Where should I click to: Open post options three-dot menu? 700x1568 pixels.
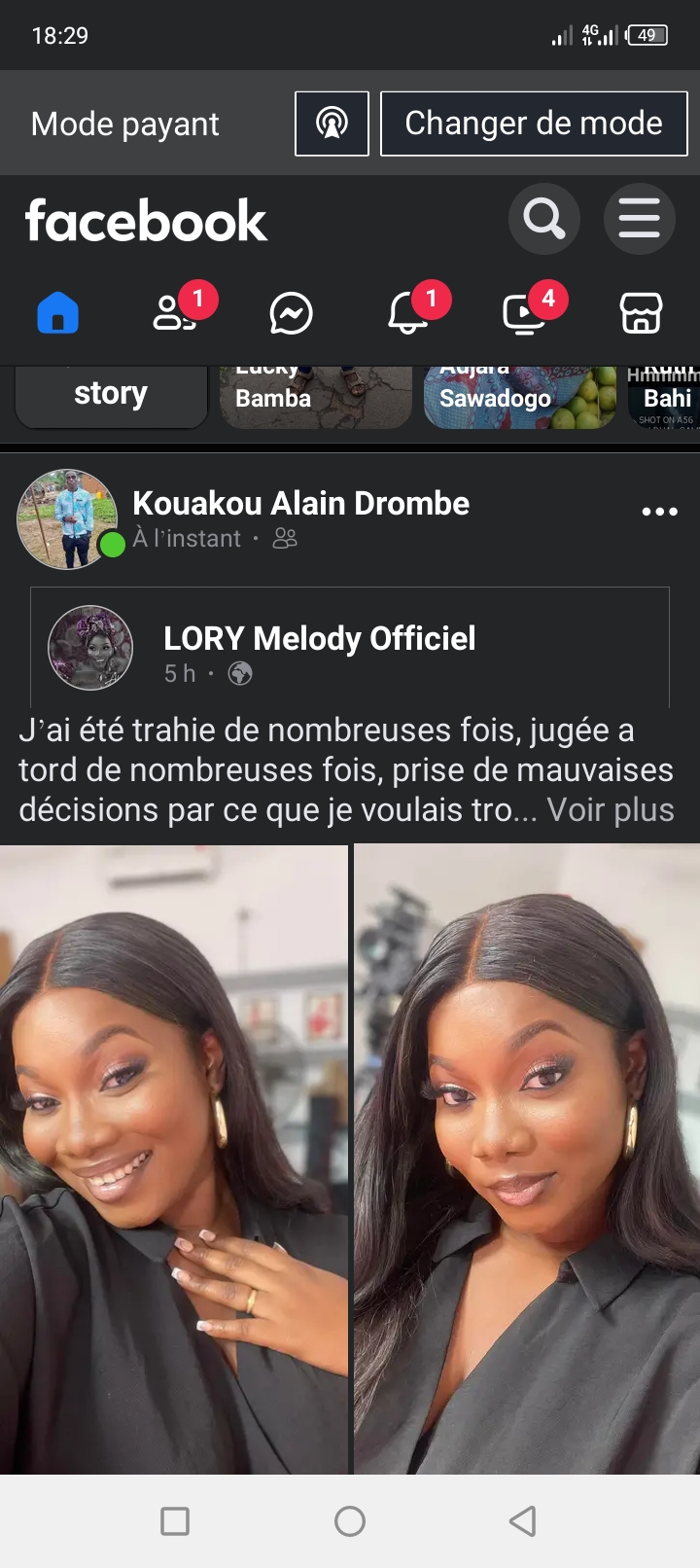pos(659,512)
